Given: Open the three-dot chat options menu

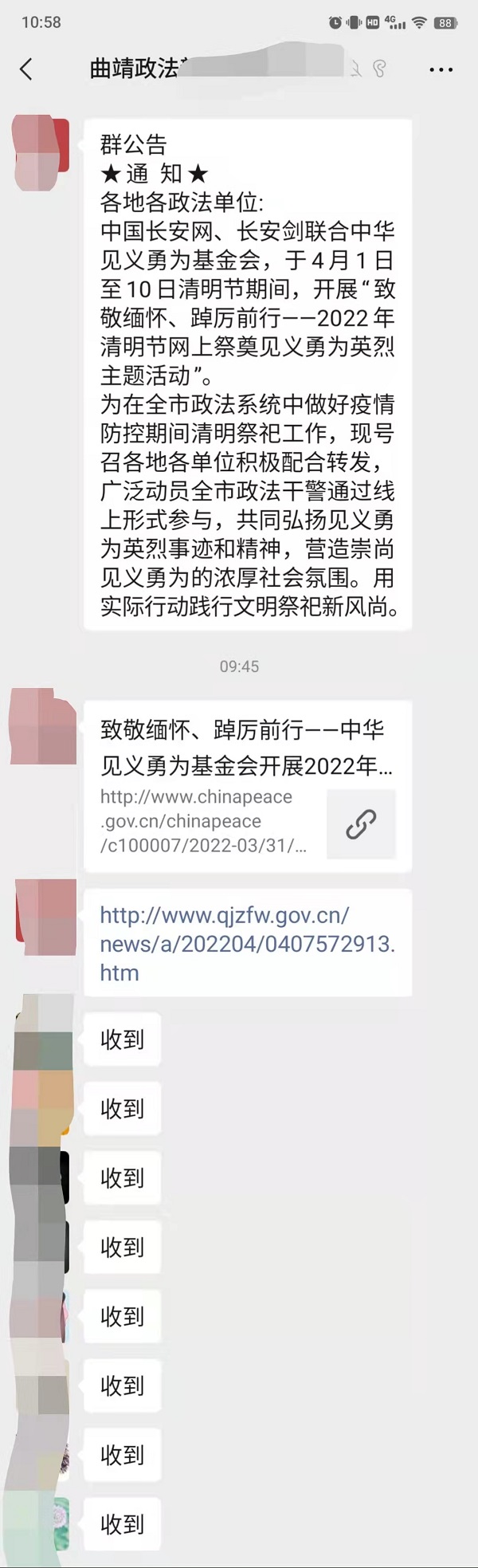Looking at the screenshot, I should pyautogui.click(x=441, y=70).
